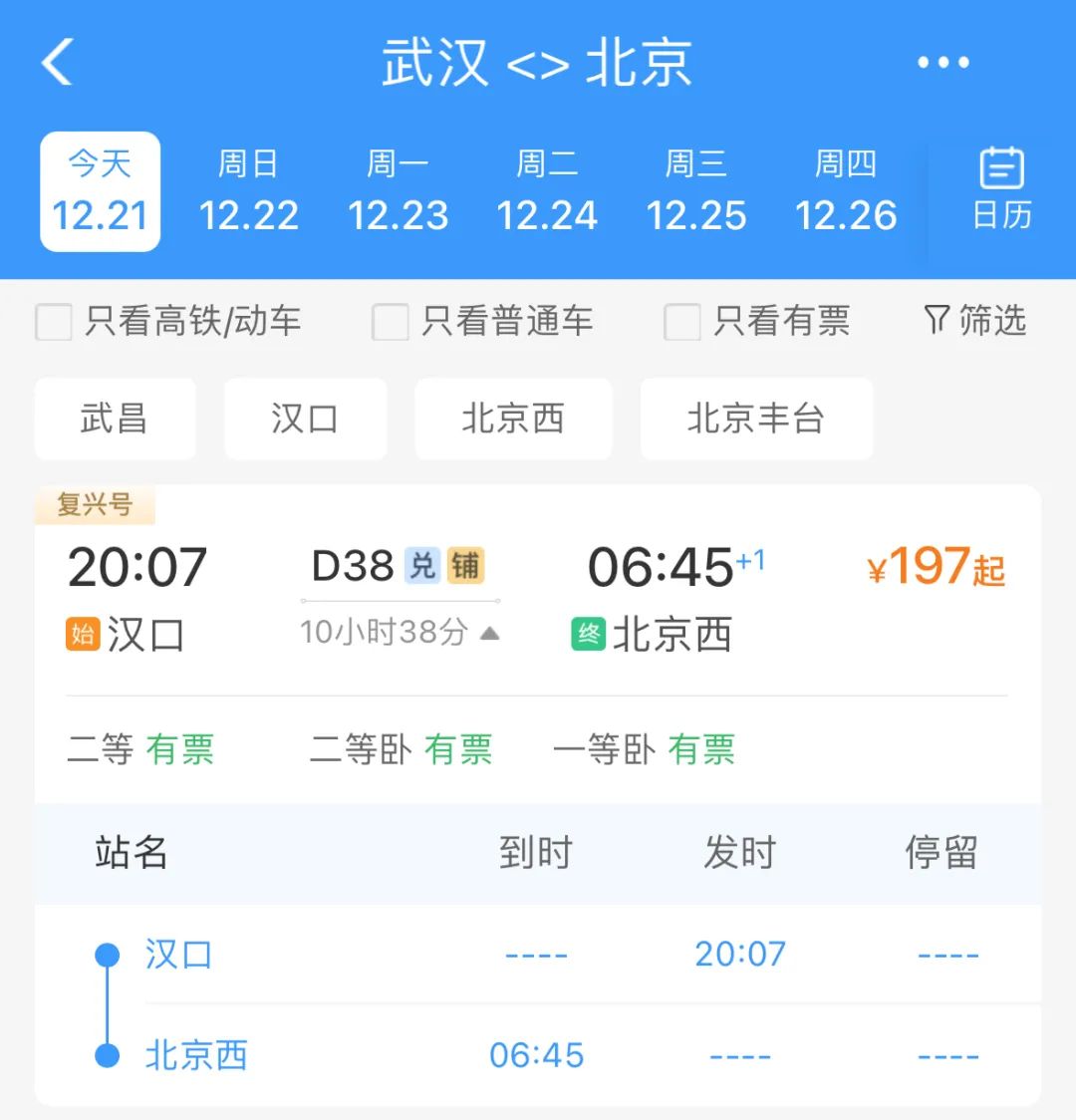Filter by 汉口 station chip
This screenshot has height=1120, width=1076.
click(x=305, y=419)
